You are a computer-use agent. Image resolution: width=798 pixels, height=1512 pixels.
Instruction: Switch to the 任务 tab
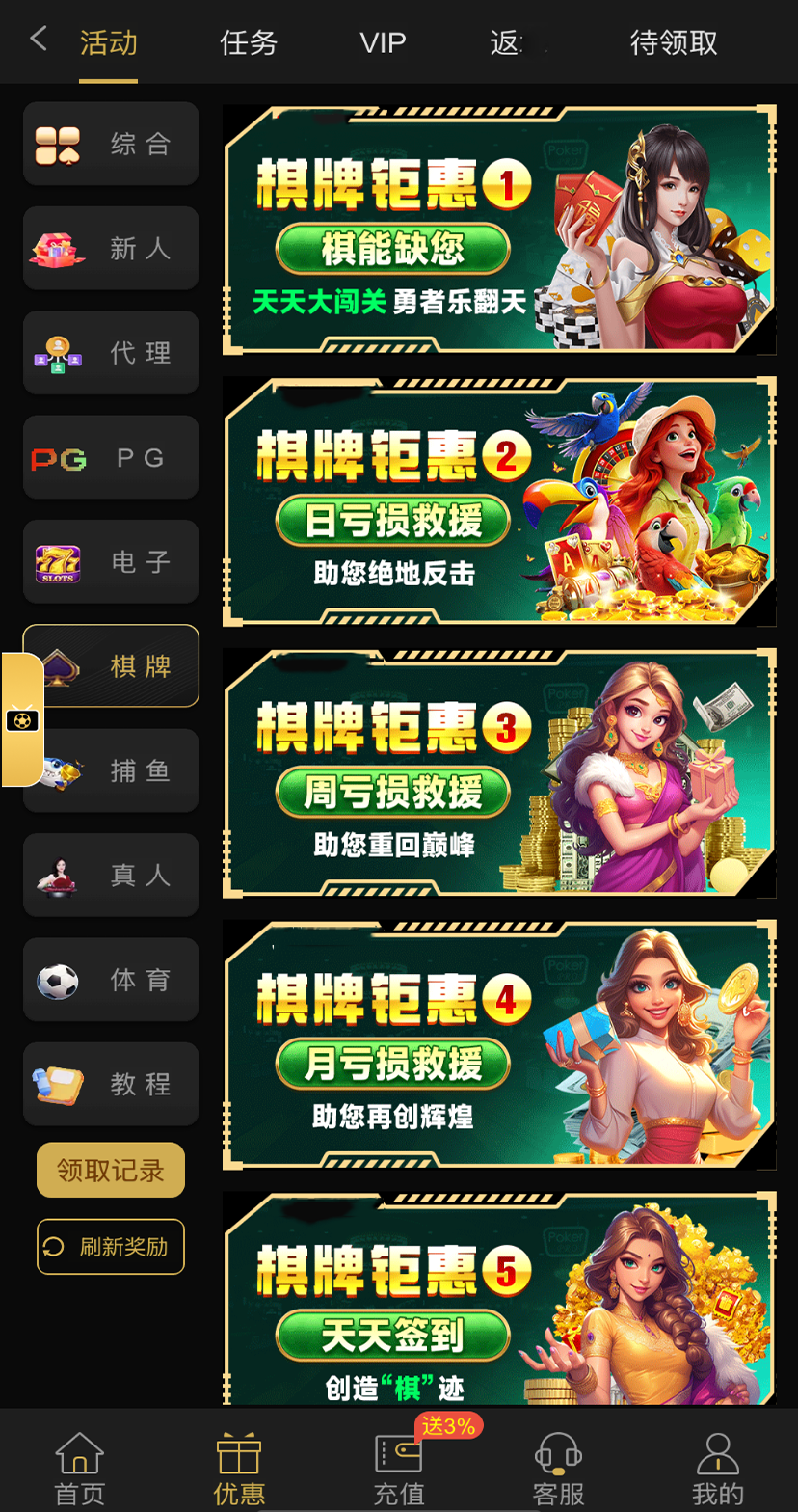(x=249, y=42)
